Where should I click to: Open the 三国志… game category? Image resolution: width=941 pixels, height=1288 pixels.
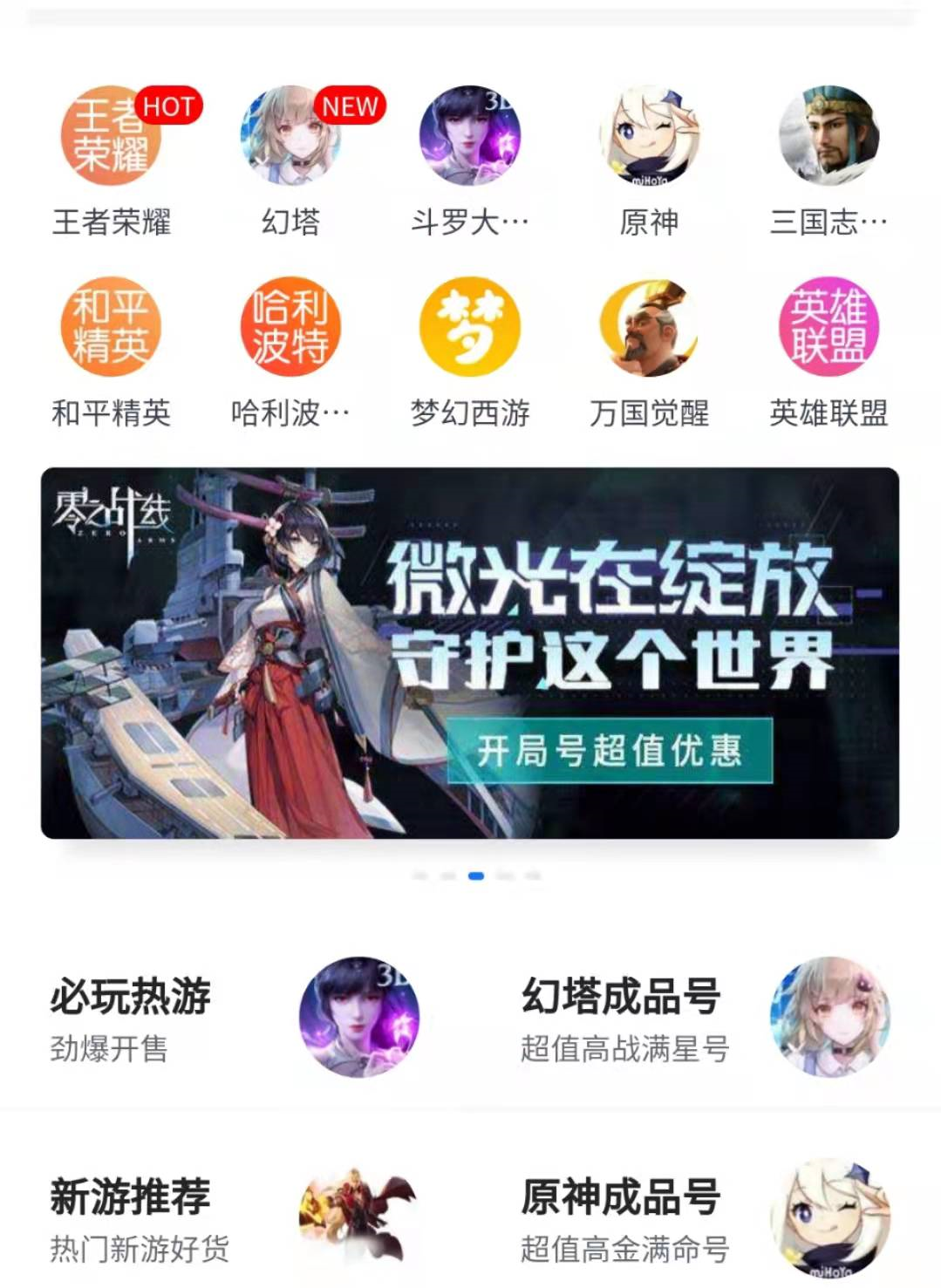point(828,138)
